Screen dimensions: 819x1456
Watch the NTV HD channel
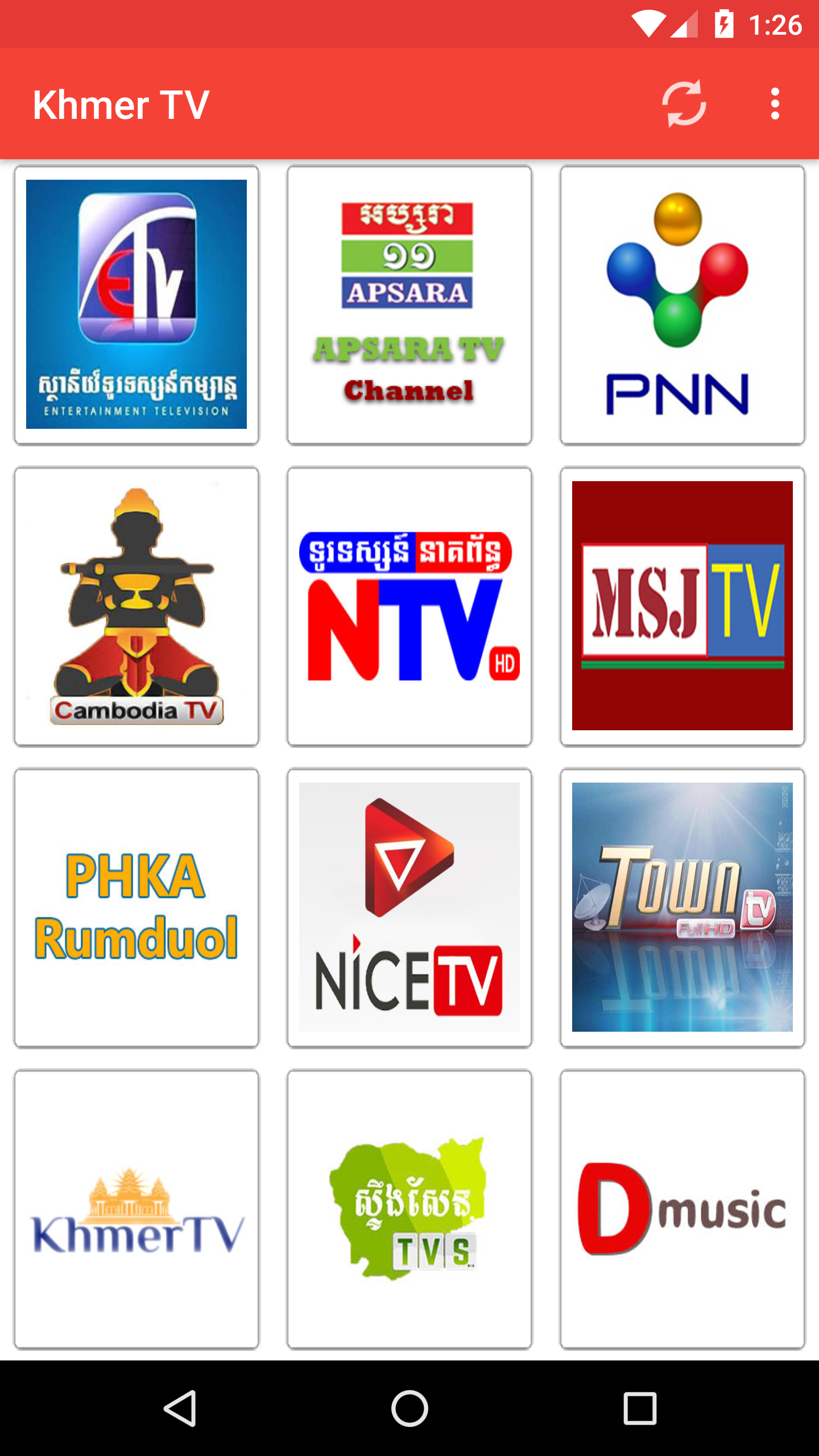pos(409,606)
